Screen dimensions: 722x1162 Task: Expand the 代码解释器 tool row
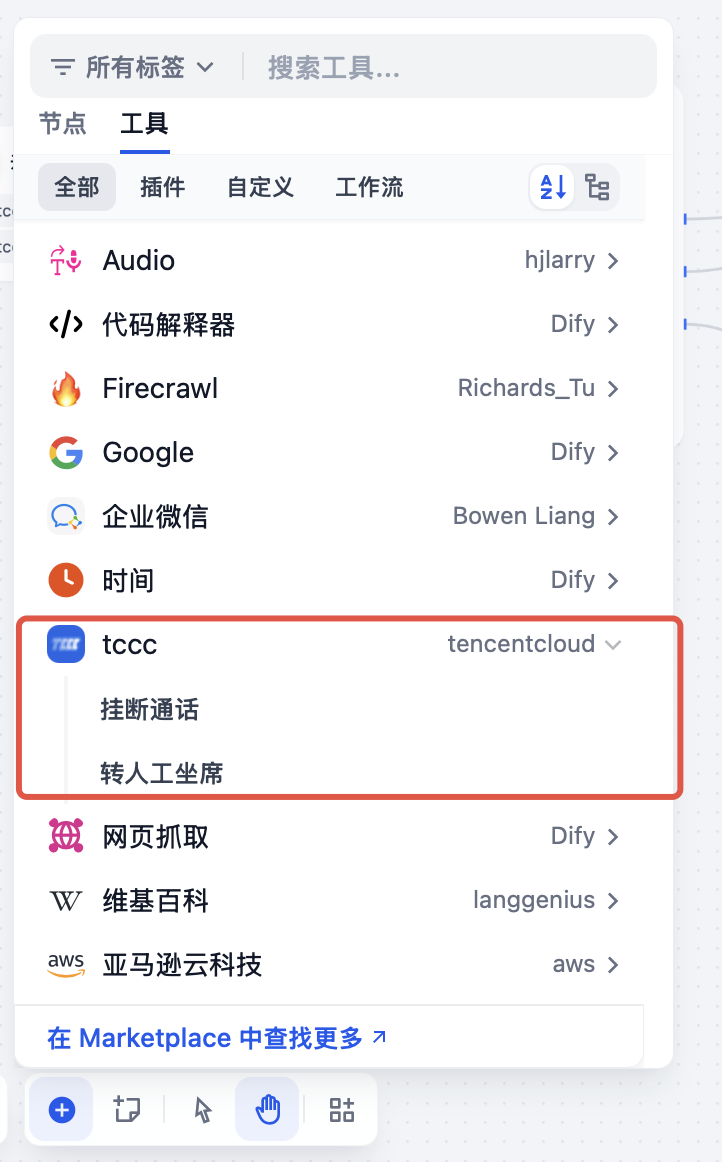(333, 325)
